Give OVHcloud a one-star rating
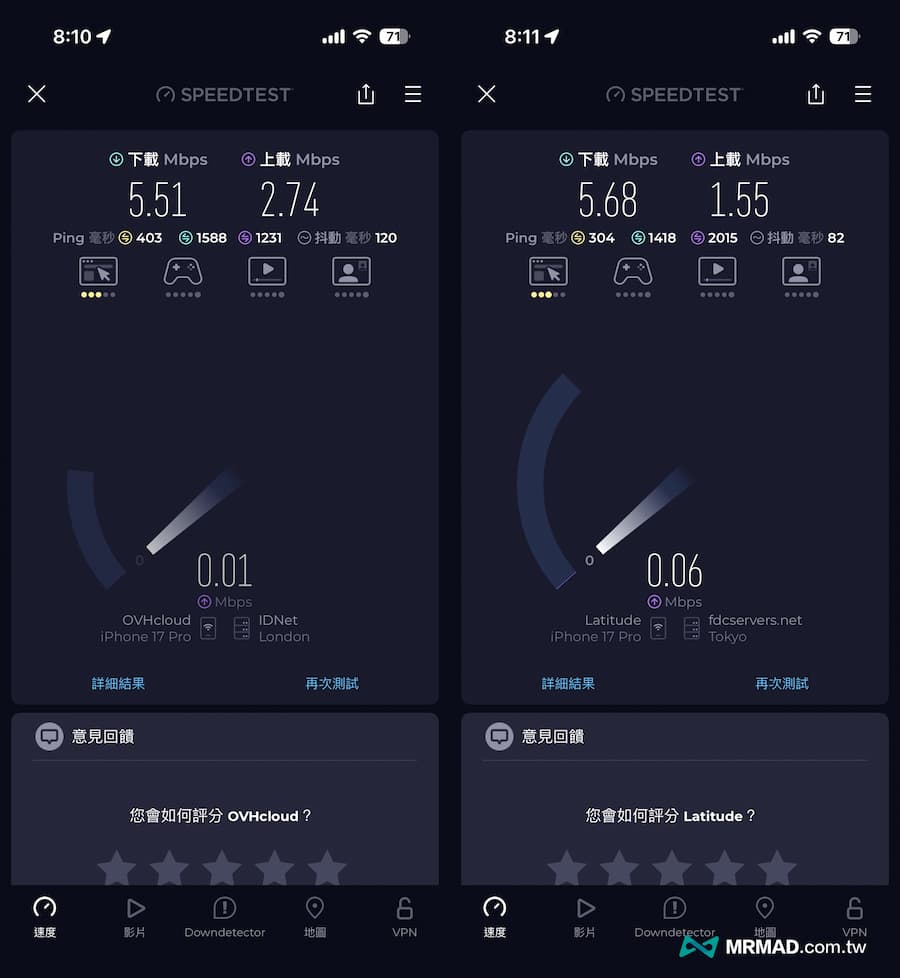Screen dimensions: 900x978 (116, 869)
